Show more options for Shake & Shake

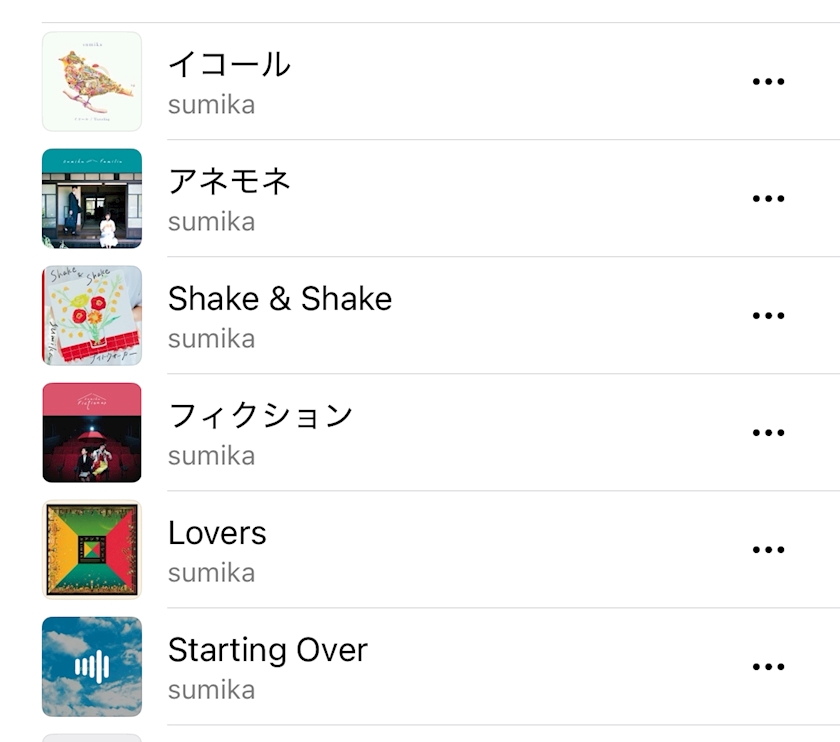pyautogui.click(x=768, y=316)
